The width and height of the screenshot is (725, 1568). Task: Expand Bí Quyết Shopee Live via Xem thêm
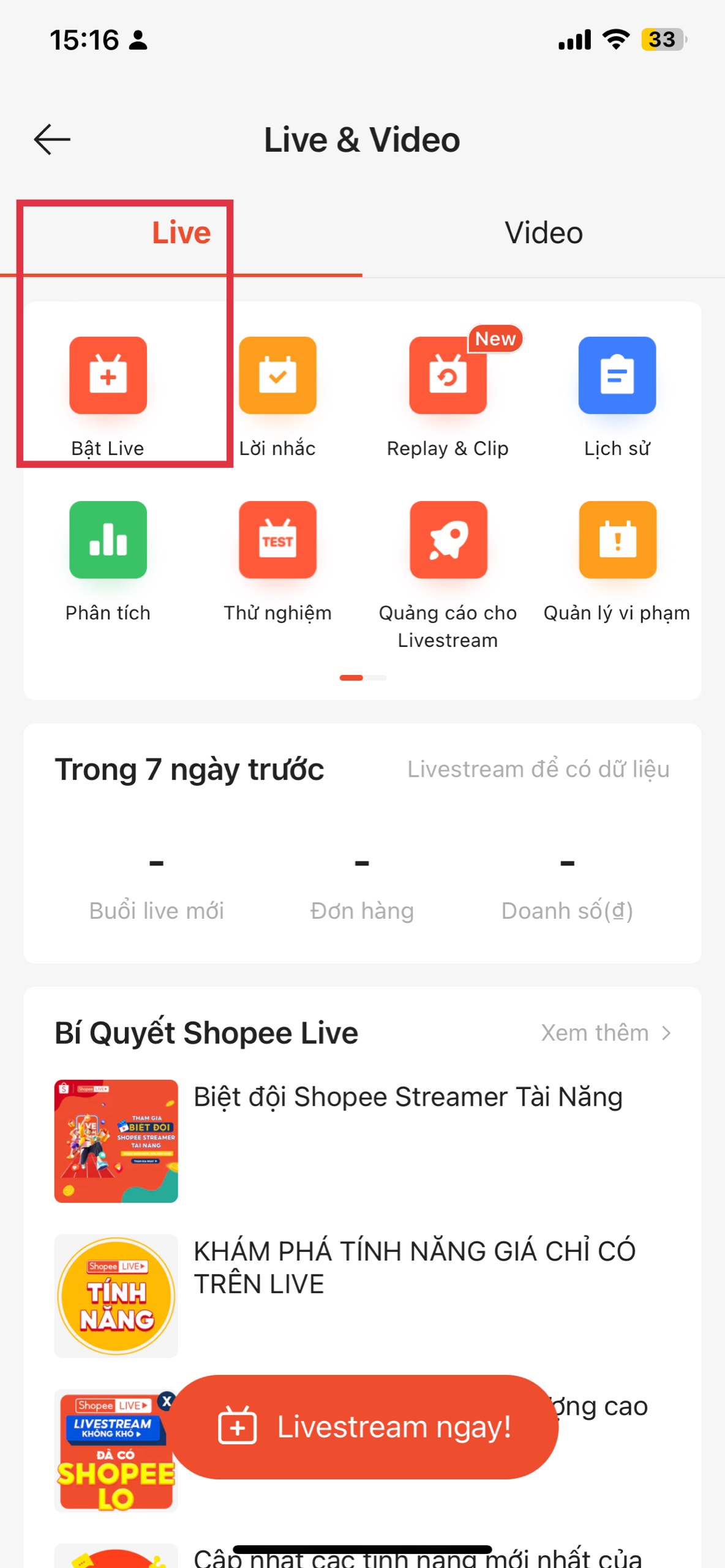click(x=606, y=1033)
